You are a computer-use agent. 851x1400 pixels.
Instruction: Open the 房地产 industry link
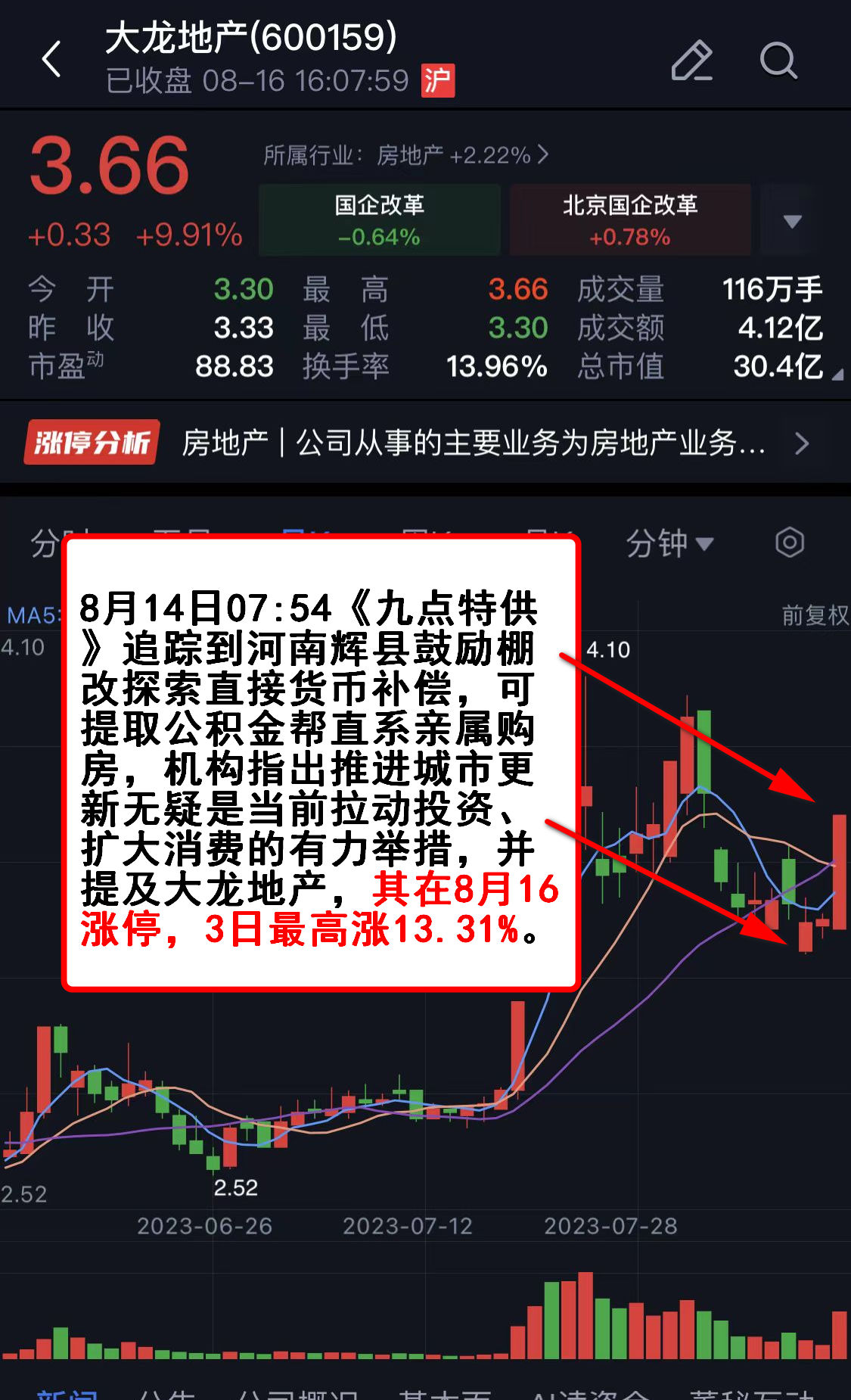pyautogui.click(x=405, y=156)
